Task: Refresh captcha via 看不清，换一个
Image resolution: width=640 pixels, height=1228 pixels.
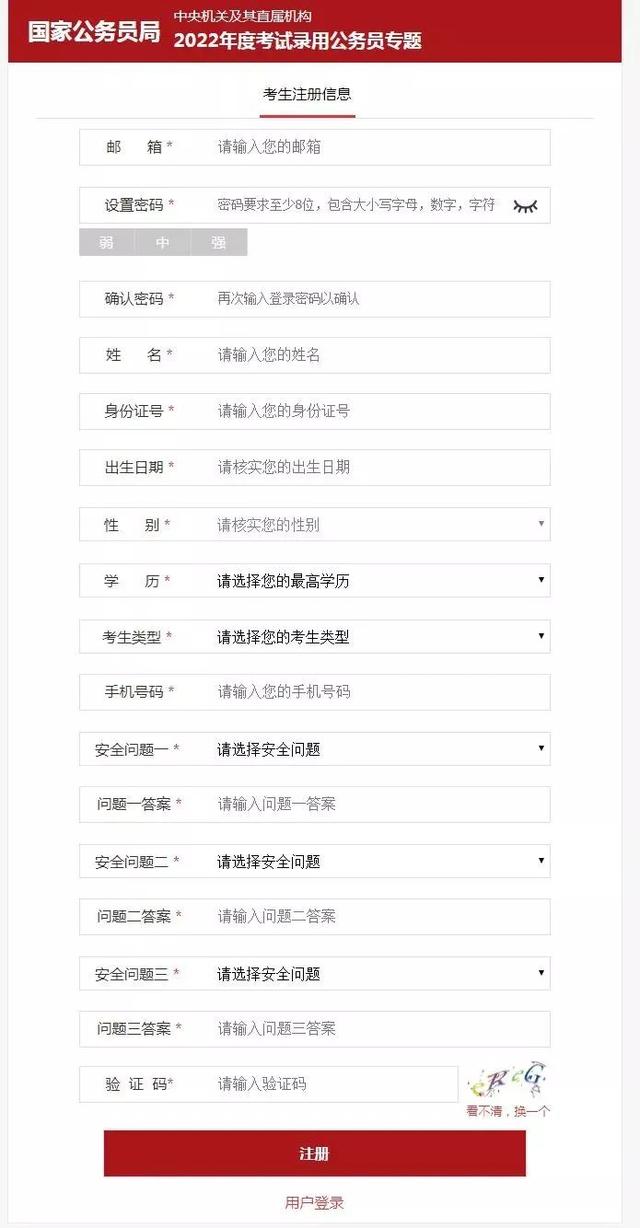Action: coord(508,1111)
